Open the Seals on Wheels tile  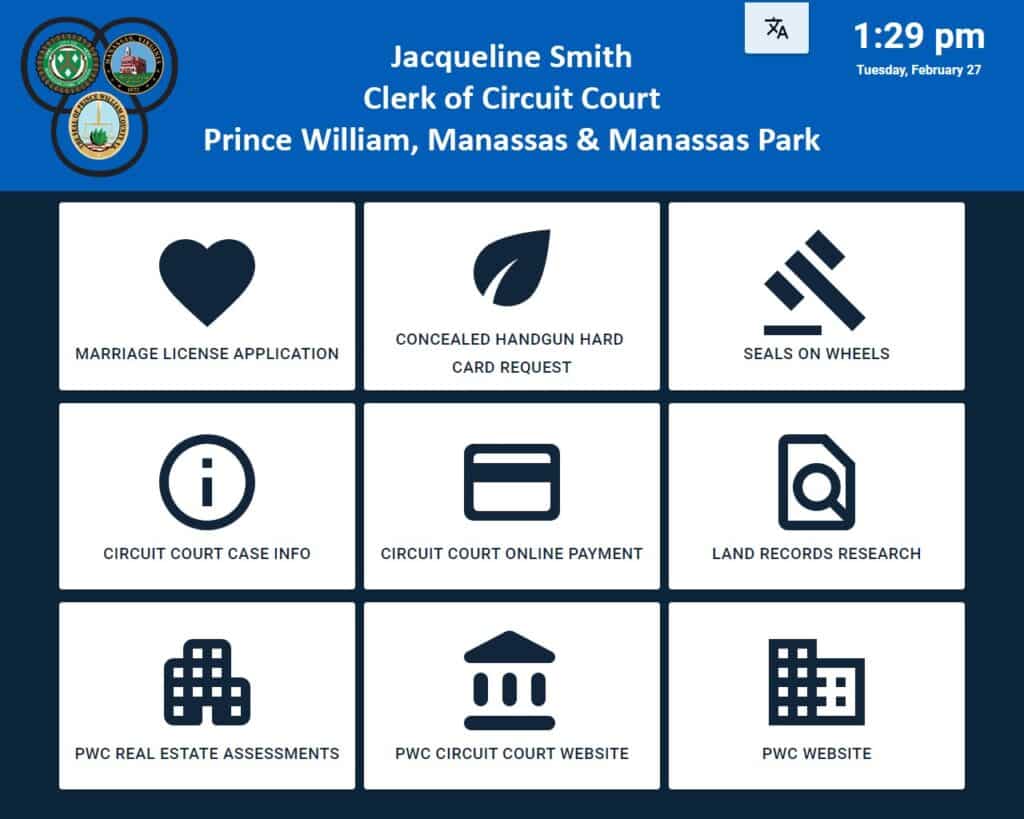816,296
